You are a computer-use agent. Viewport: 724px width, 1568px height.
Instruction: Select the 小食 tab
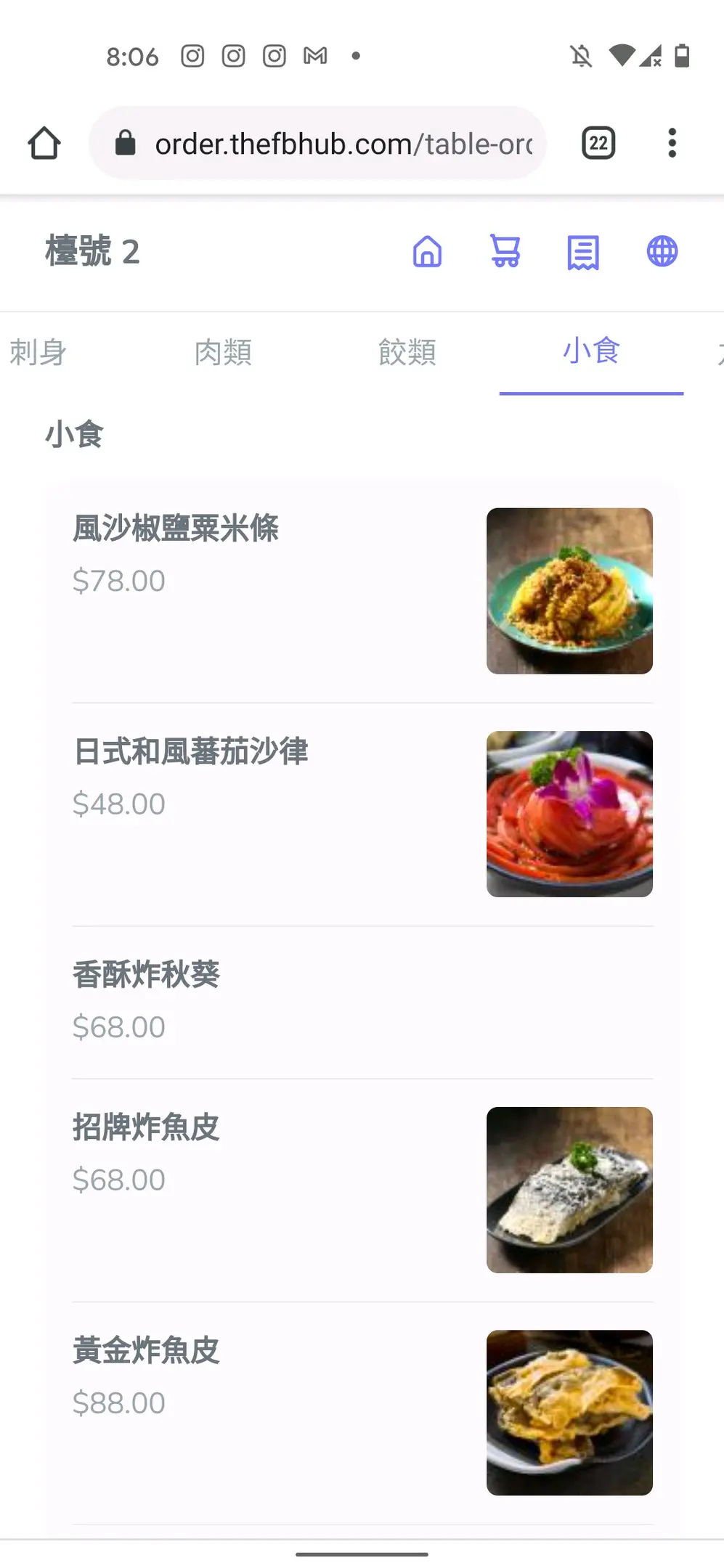(591, 351)
